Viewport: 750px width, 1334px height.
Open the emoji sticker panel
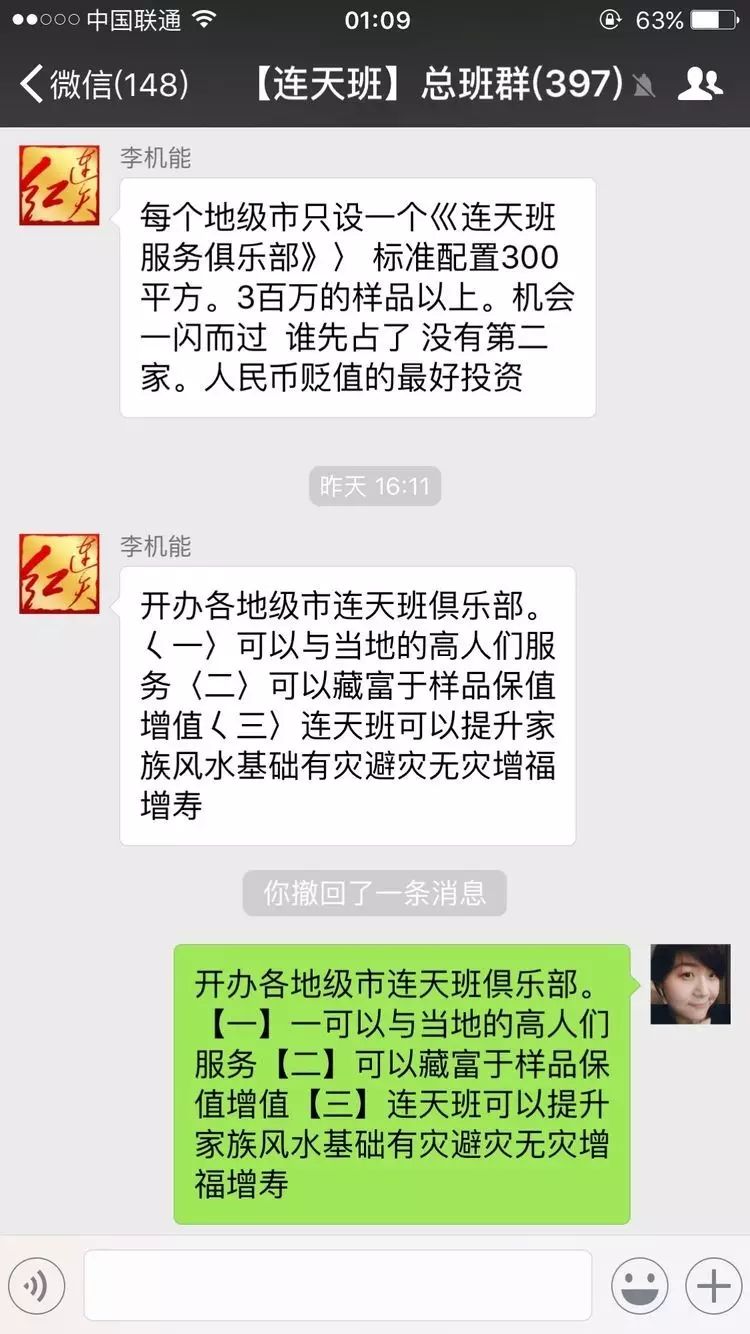(x=639, y=1285)
